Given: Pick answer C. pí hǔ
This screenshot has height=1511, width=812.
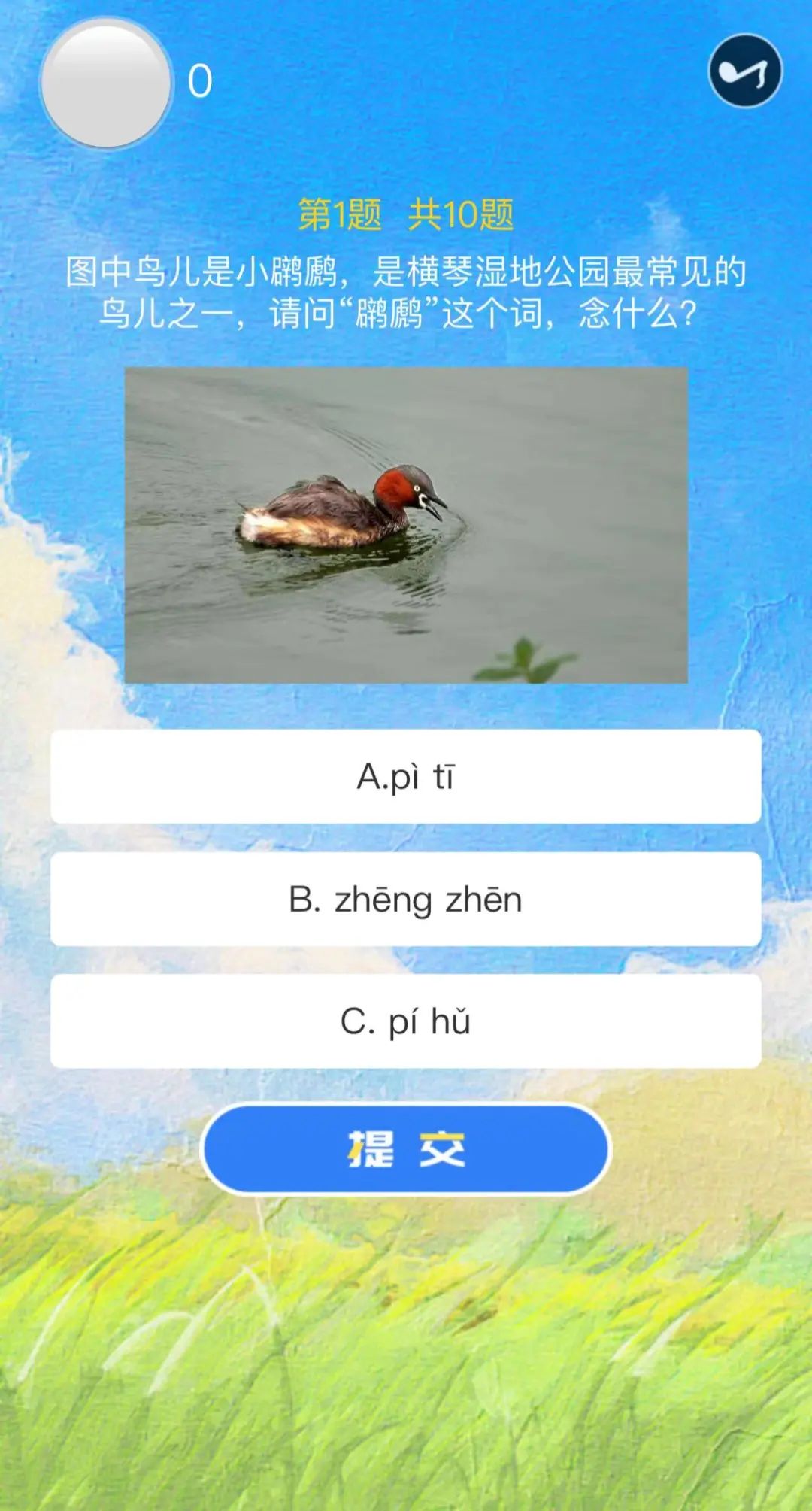Looking at the screenshot, I should [x=405, y=1021].
